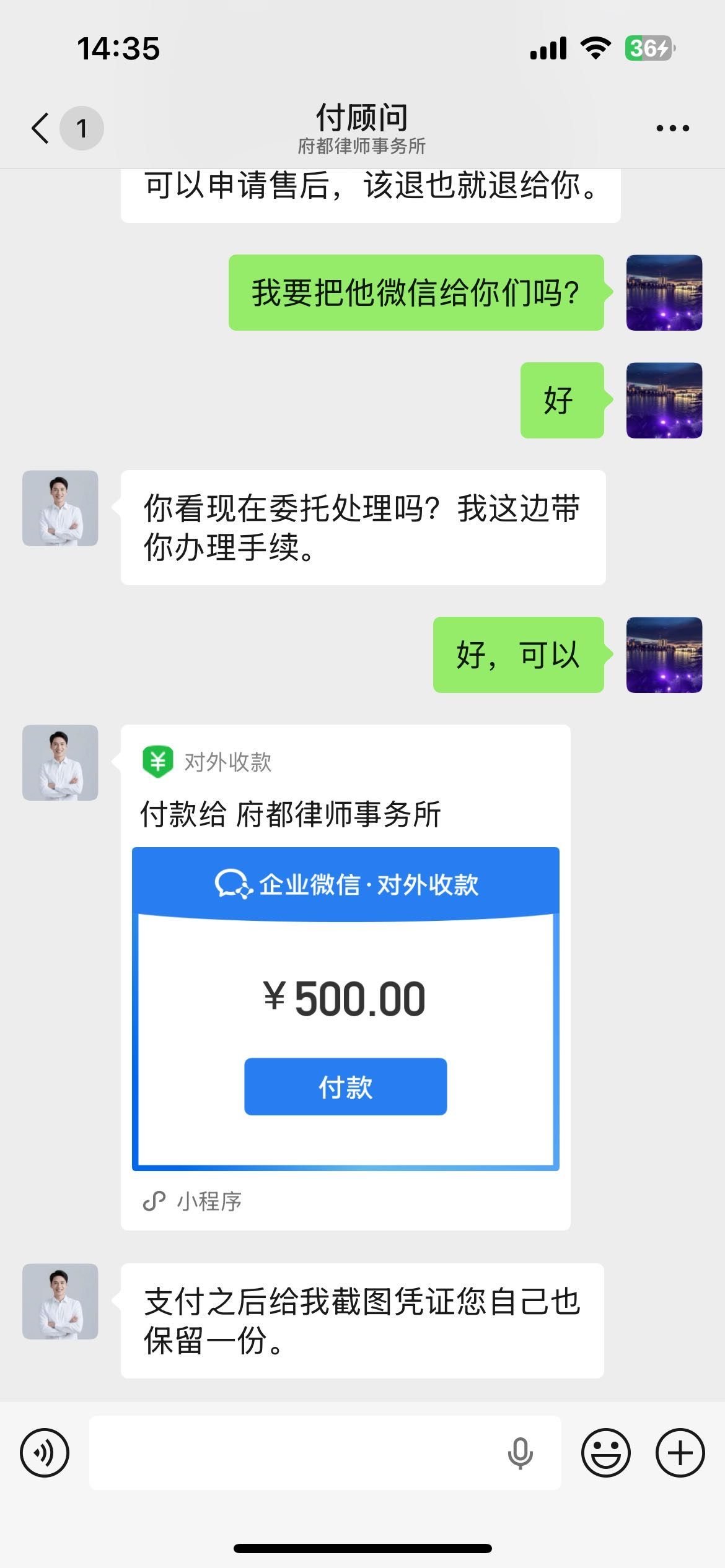
Task: Go back to the chat list
Action: pyautogui.click(x=41, y=128)
